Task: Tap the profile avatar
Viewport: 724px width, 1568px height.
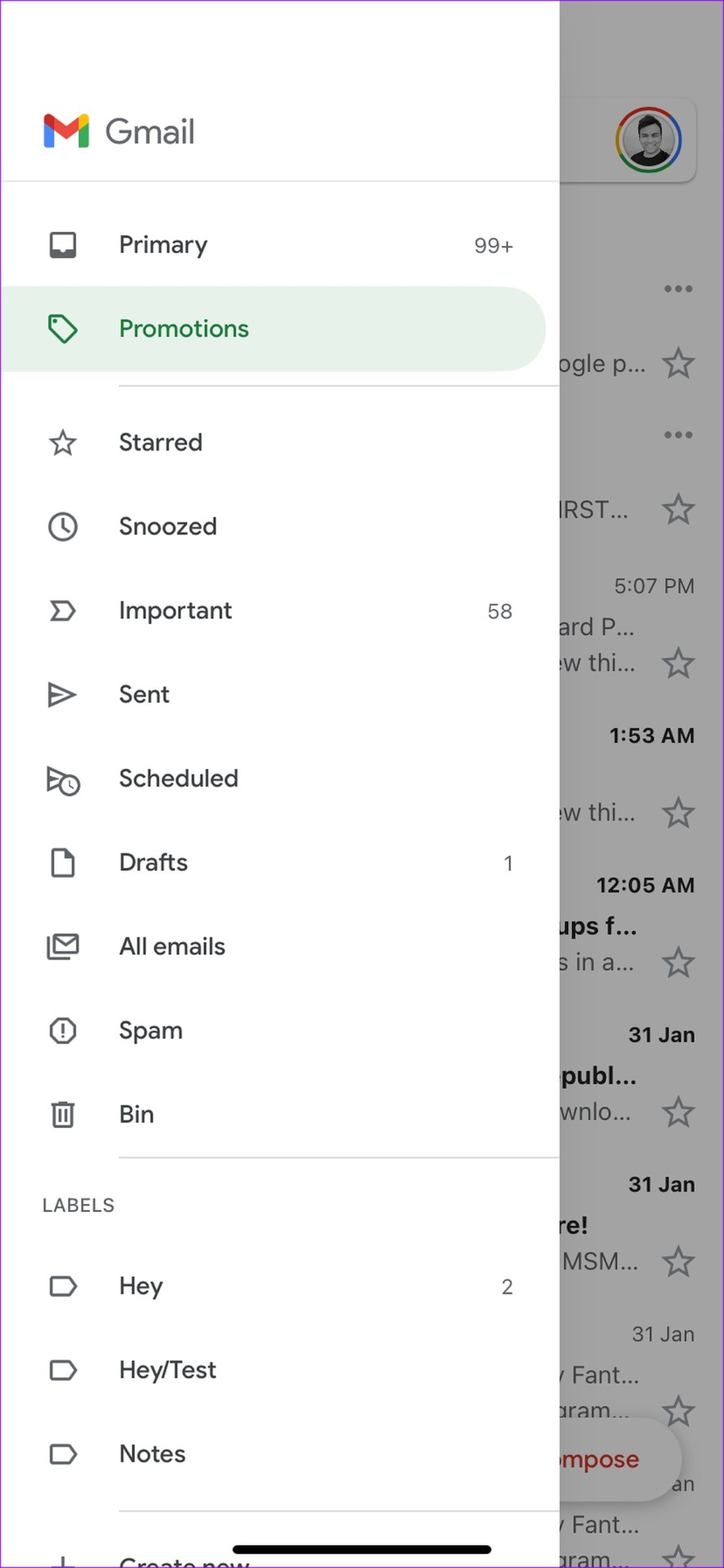Action: [x=649, y=140]
